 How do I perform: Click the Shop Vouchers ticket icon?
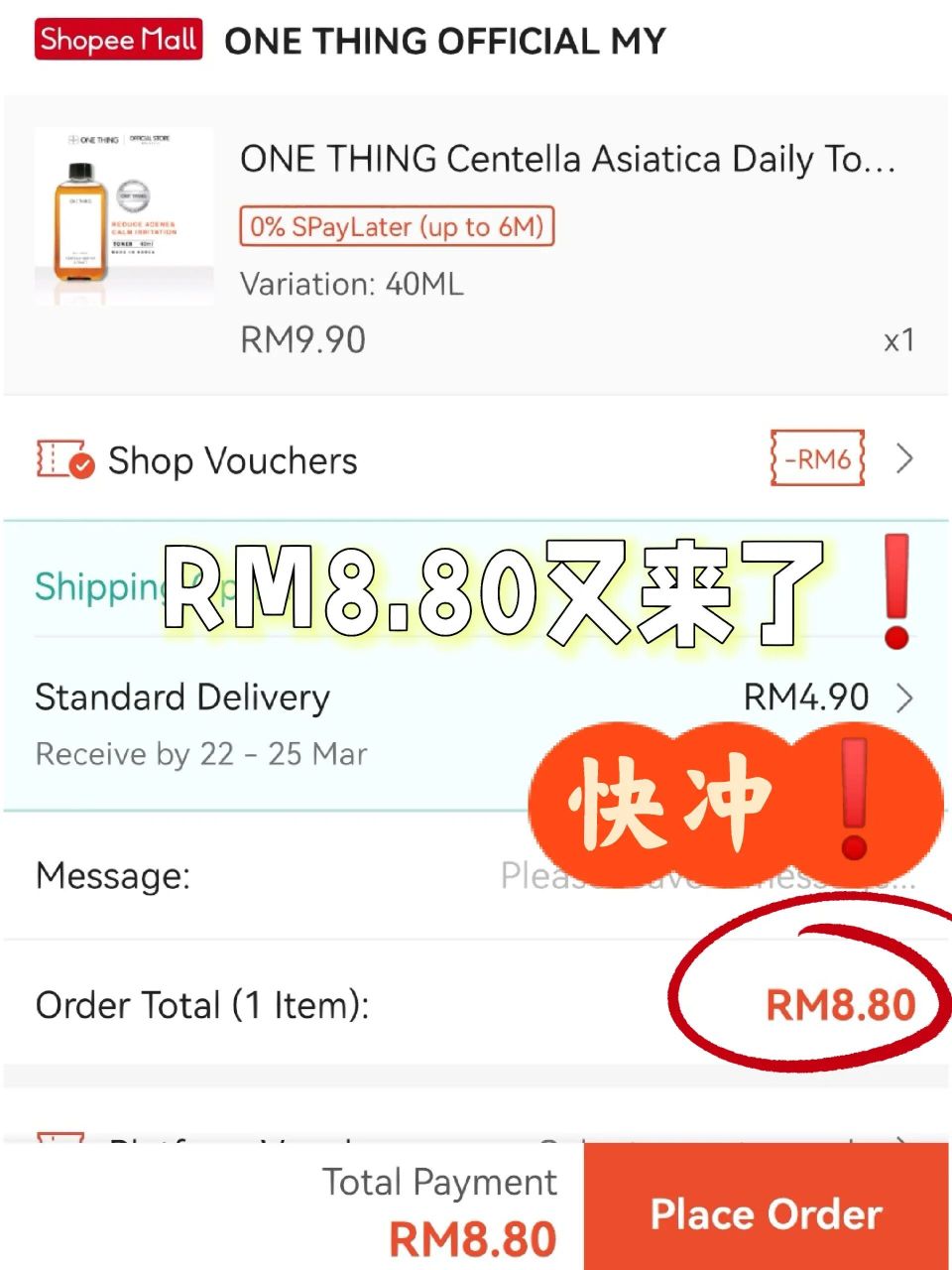point(61,459)
